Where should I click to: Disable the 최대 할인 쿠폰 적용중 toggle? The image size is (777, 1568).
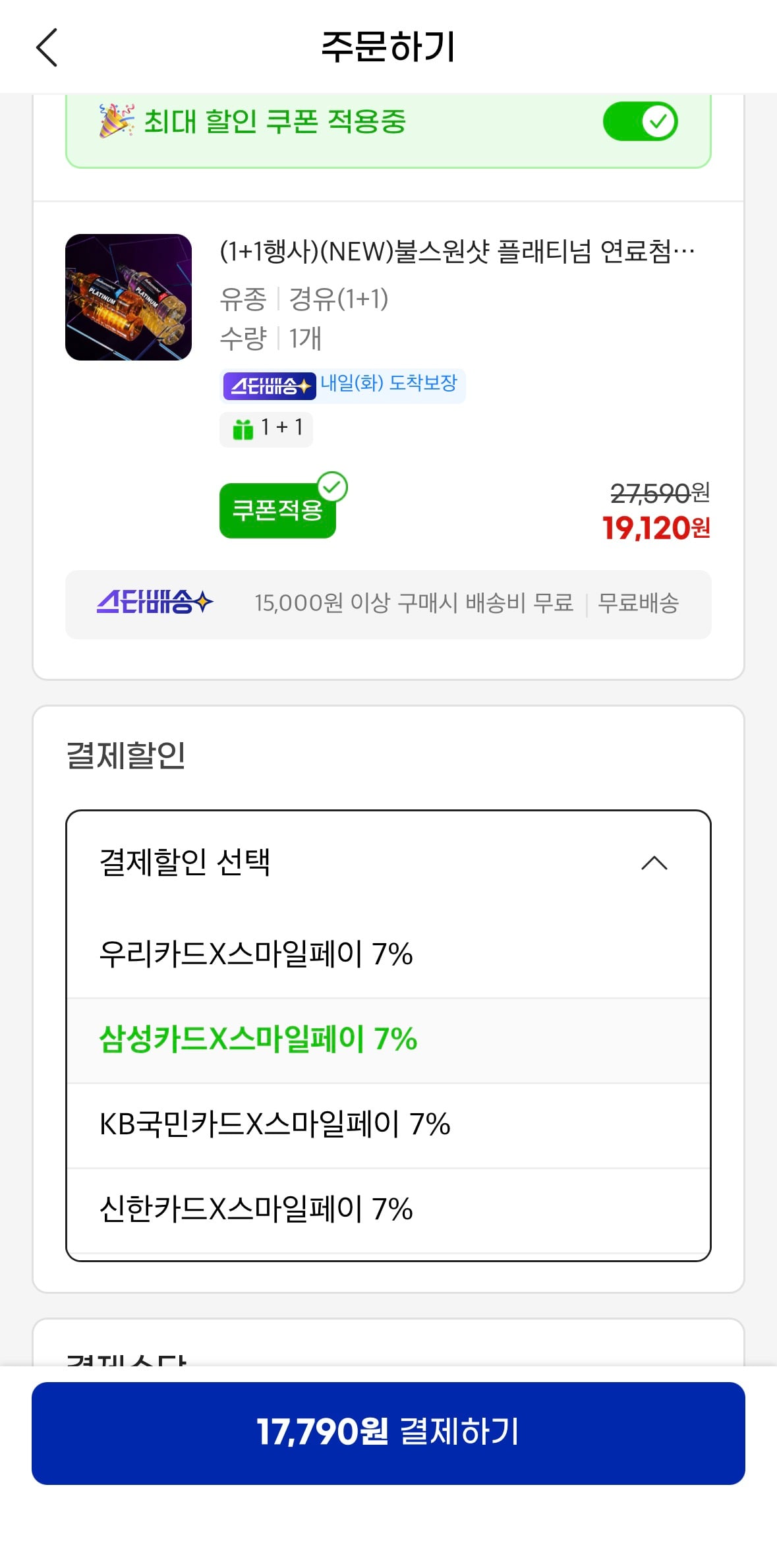coord(641,122)
